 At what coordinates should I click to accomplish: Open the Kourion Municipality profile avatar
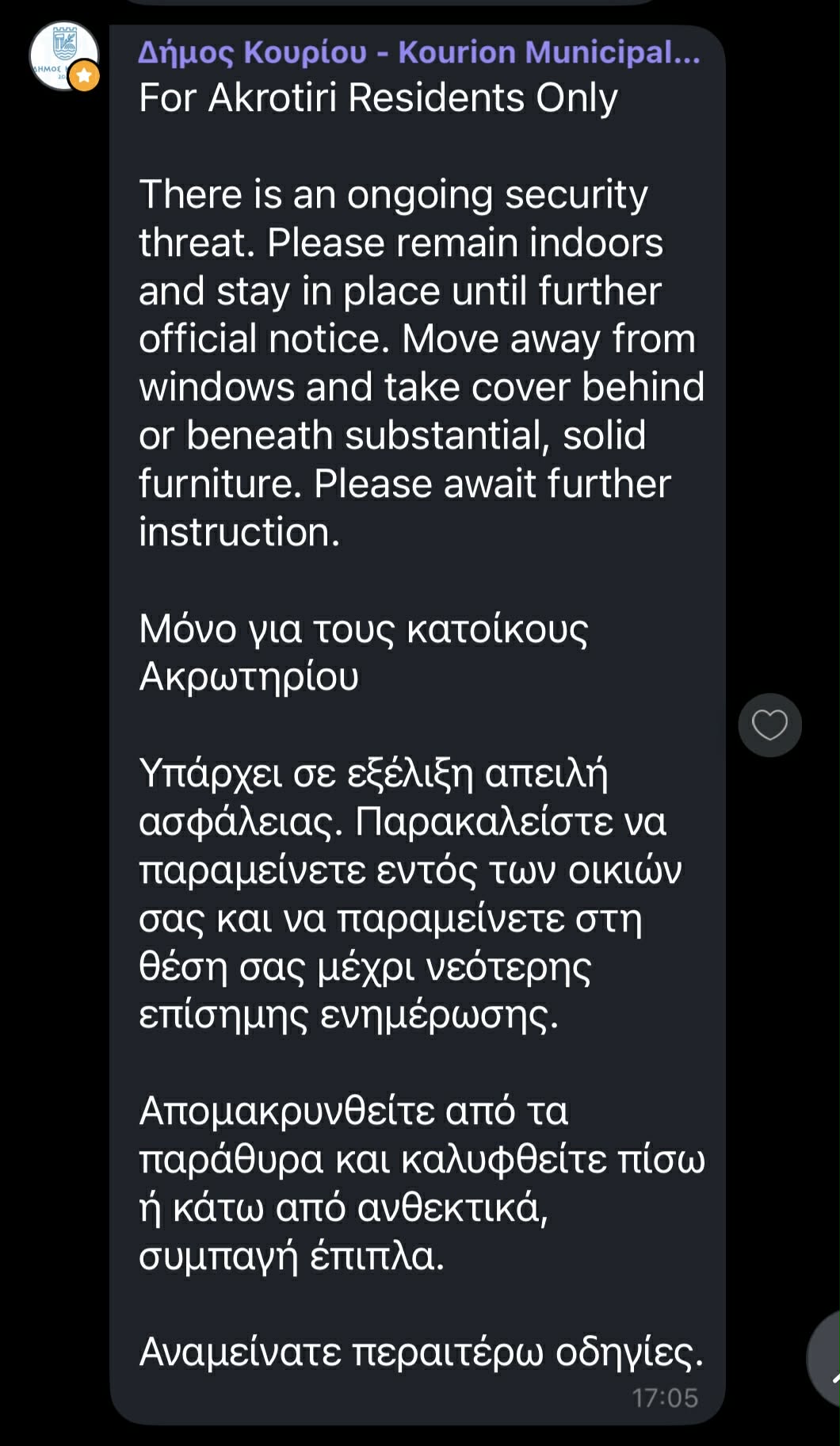(x=63, y=55)
